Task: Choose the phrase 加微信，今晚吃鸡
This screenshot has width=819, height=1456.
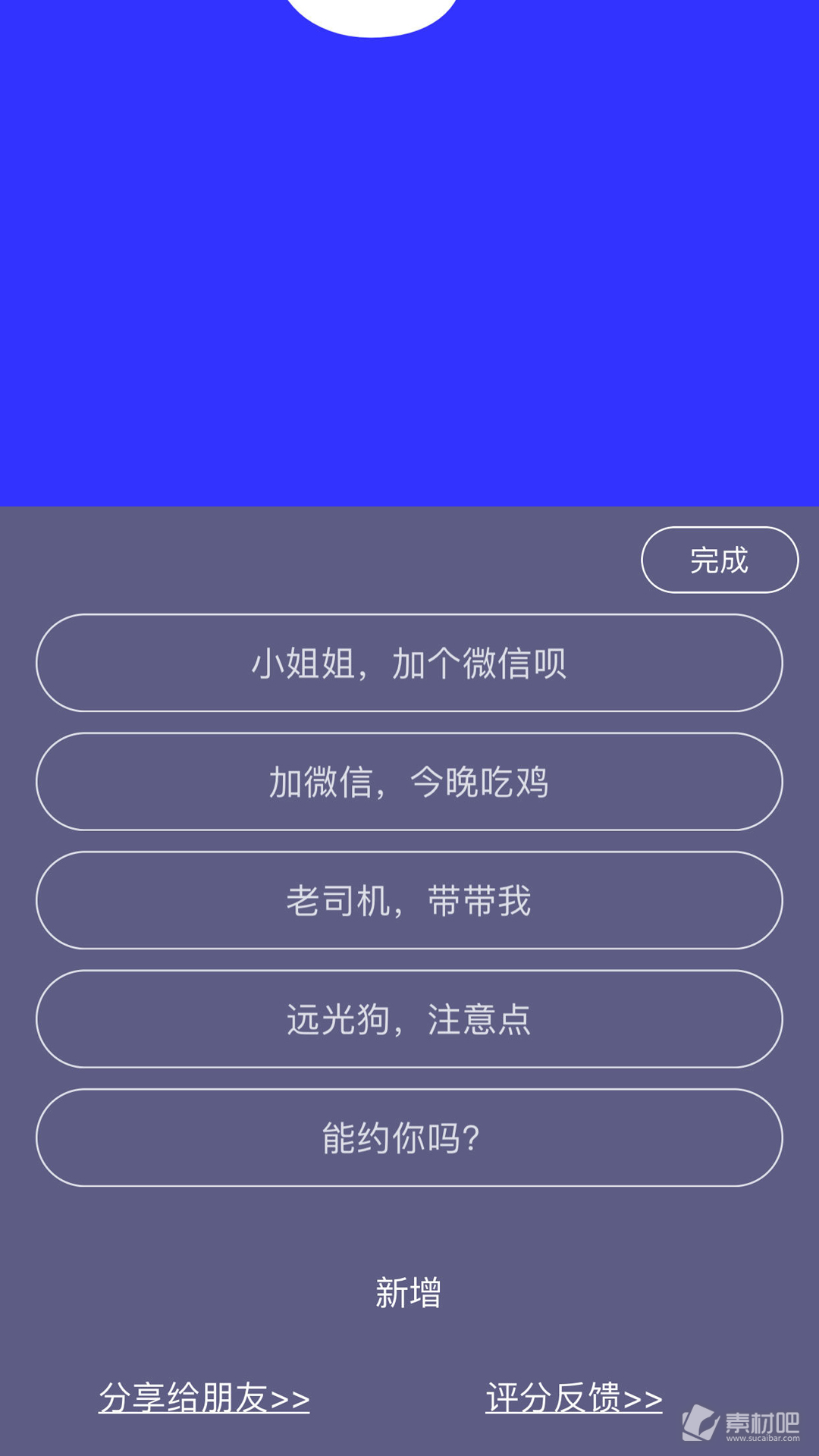Action: click(x=409, y=781)
